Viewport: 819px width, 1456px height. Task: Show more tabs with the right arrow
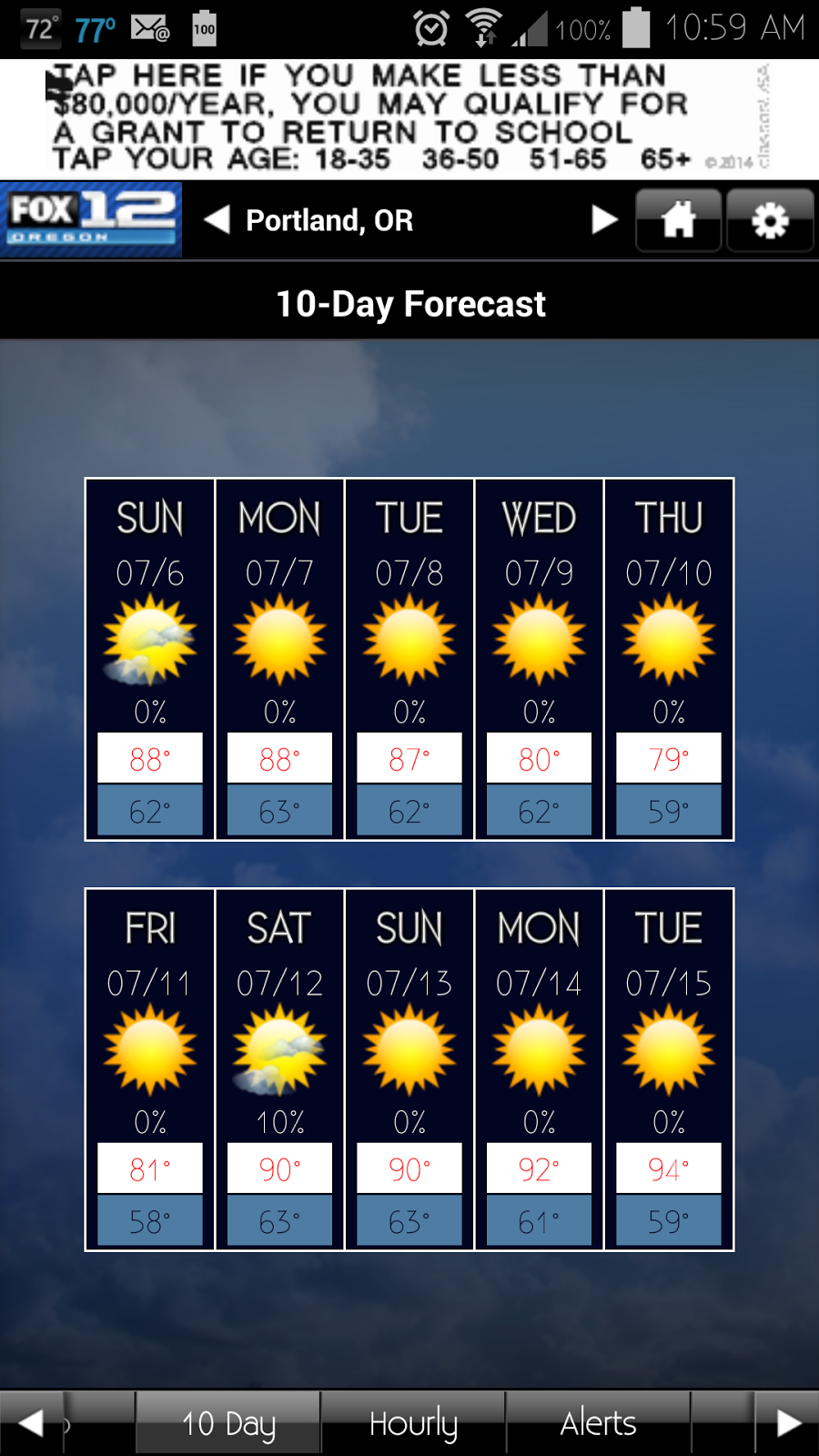point(788,1422)
